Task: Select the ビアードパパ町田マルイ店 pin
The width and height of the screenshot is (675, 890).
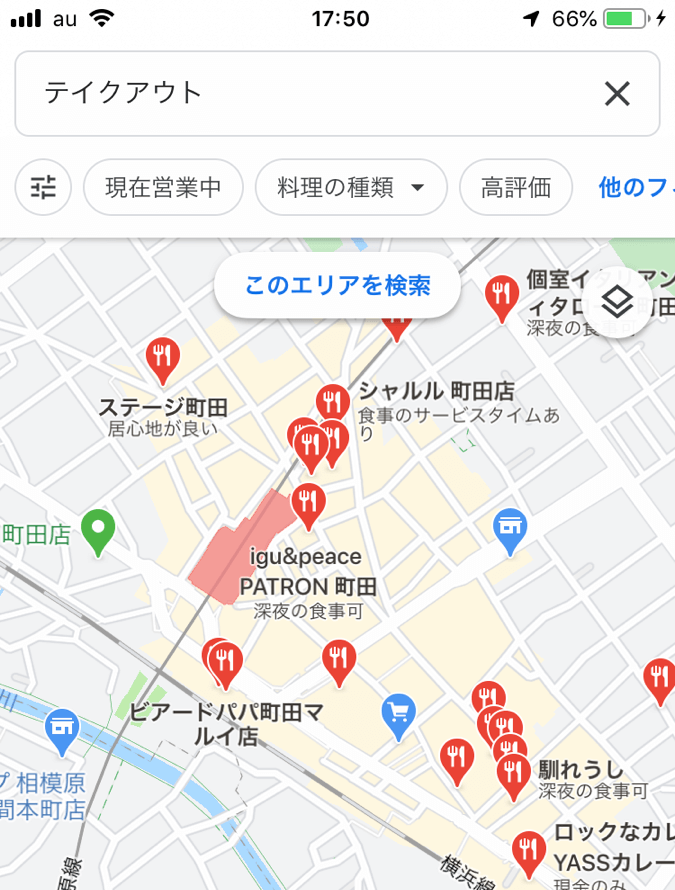Action: (x=225, y=663)
